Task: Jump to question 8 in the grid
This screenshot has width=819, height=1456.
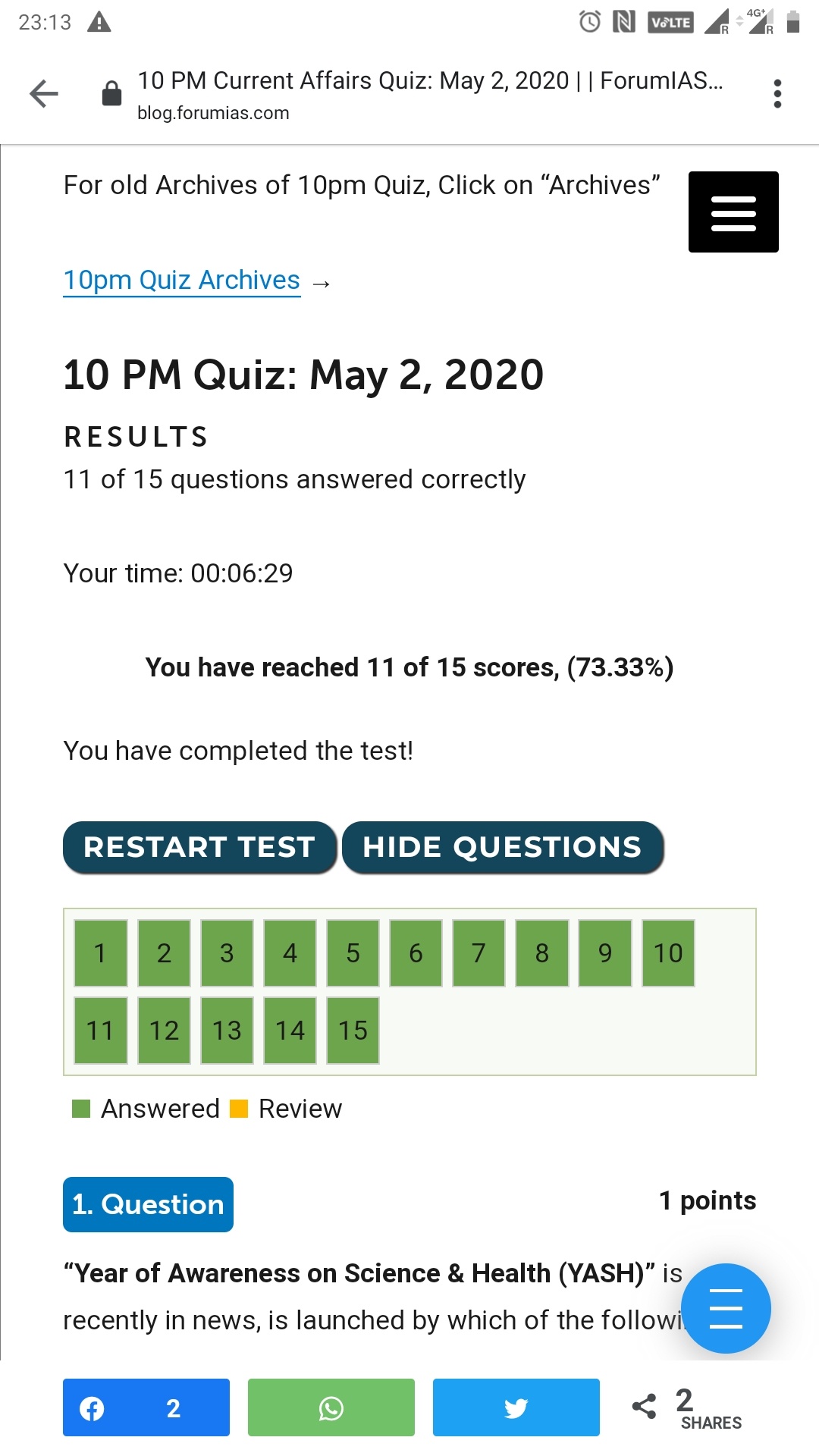Action: (541, 953)
